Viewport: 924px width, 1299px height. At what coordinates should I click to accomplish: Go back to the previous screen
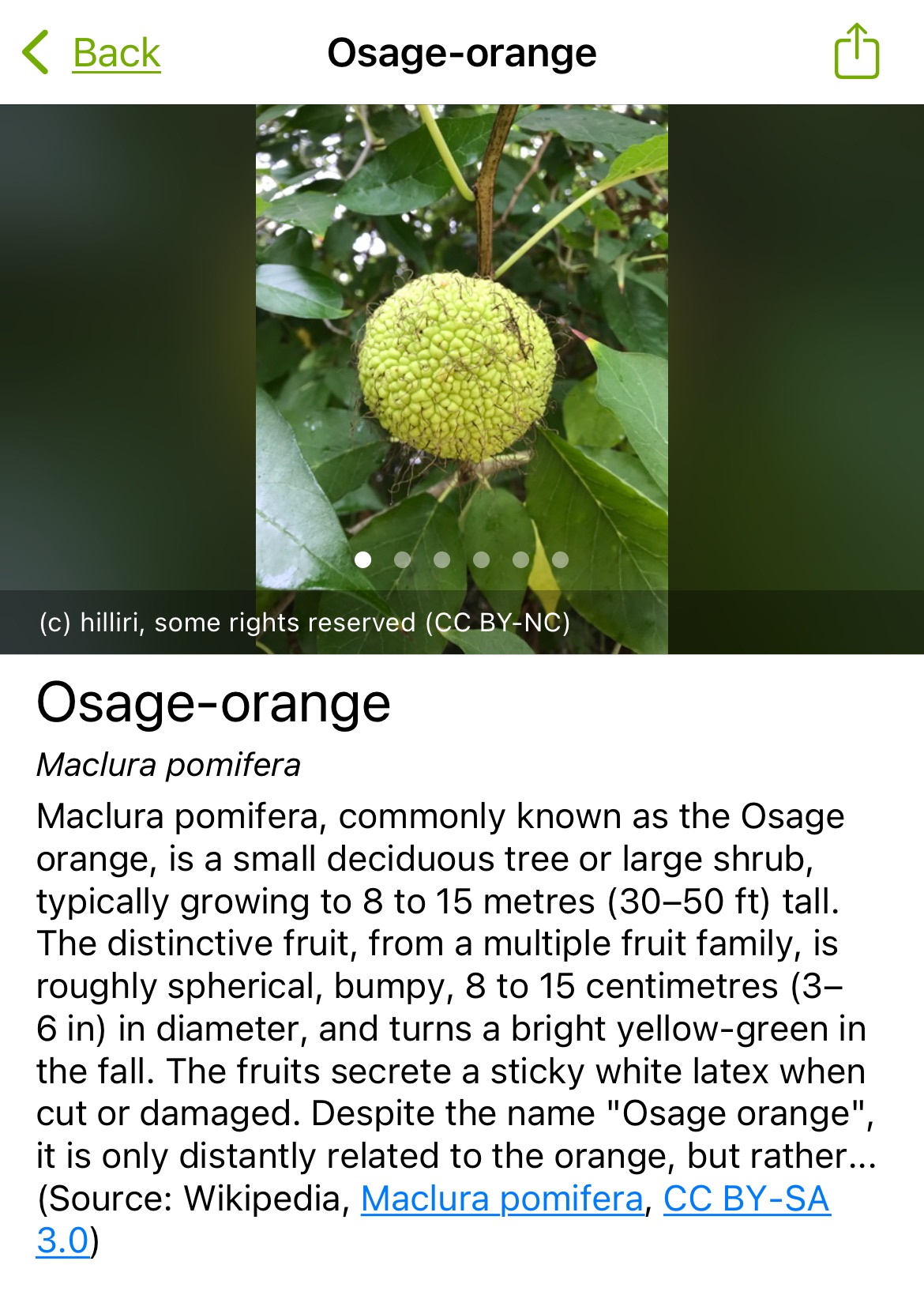click(93, 54)
